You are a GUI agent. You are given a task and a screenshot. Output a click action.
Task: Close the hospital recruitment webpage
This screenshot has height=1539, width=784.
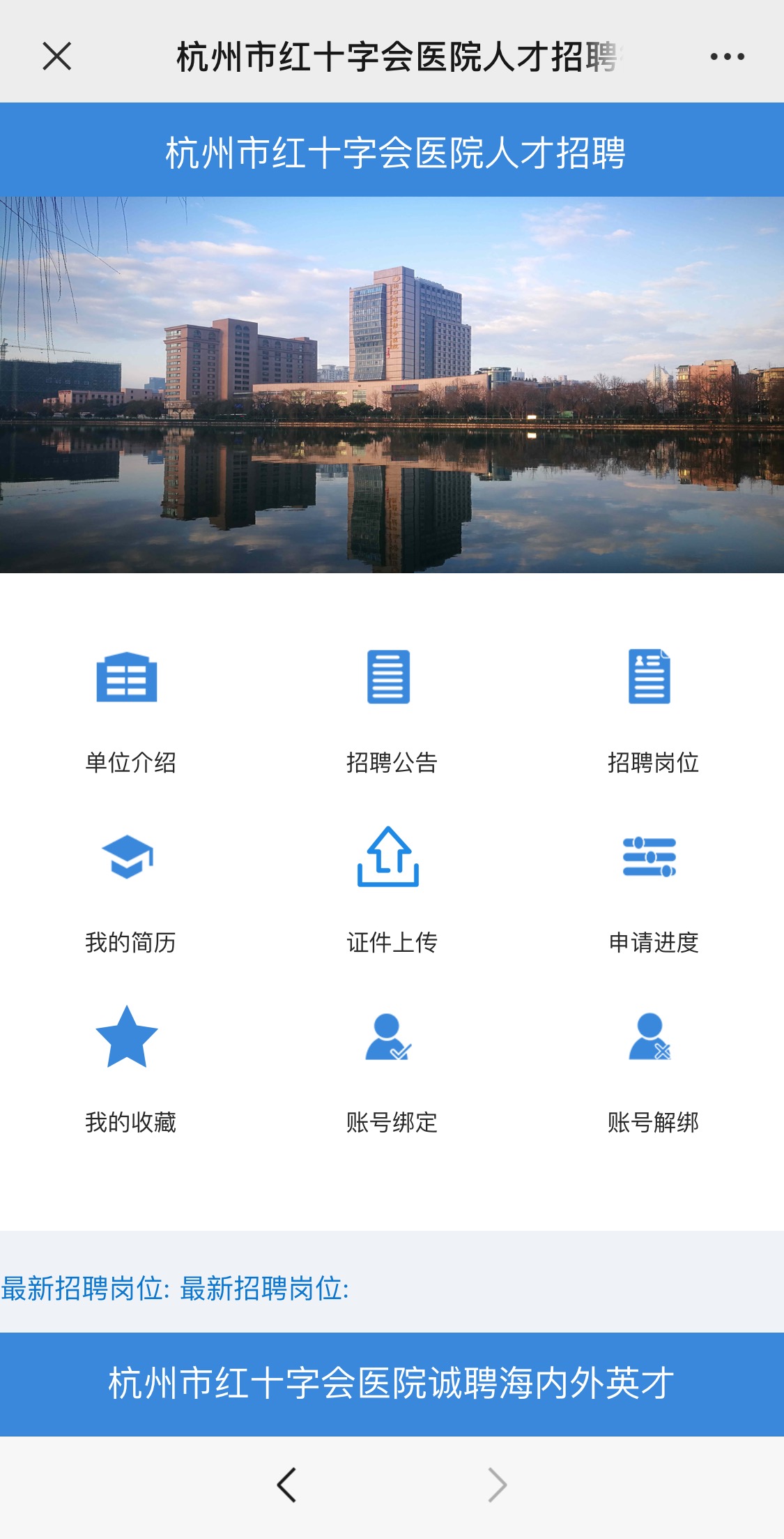(56, 56)
